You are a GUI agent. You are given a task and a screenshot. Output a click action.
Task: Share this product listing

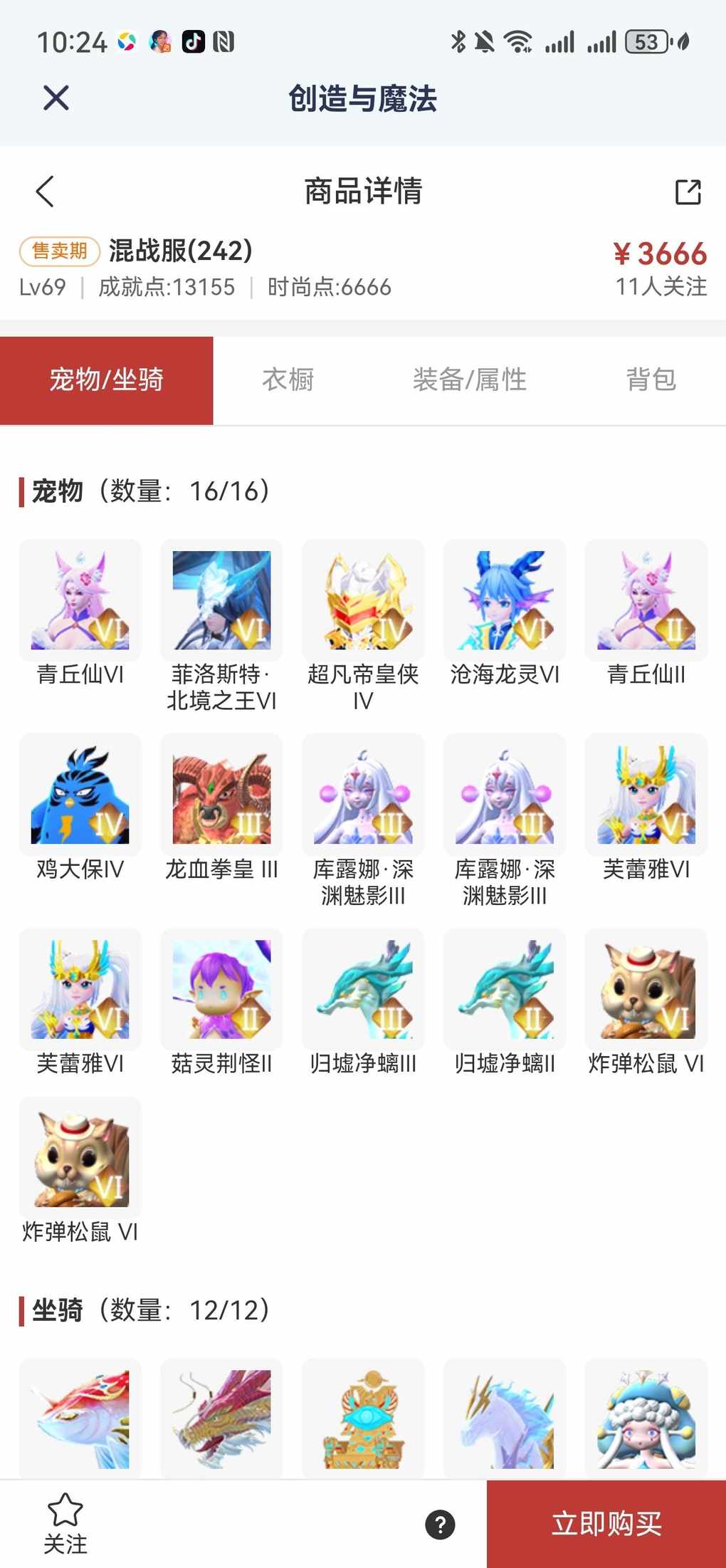688,192
